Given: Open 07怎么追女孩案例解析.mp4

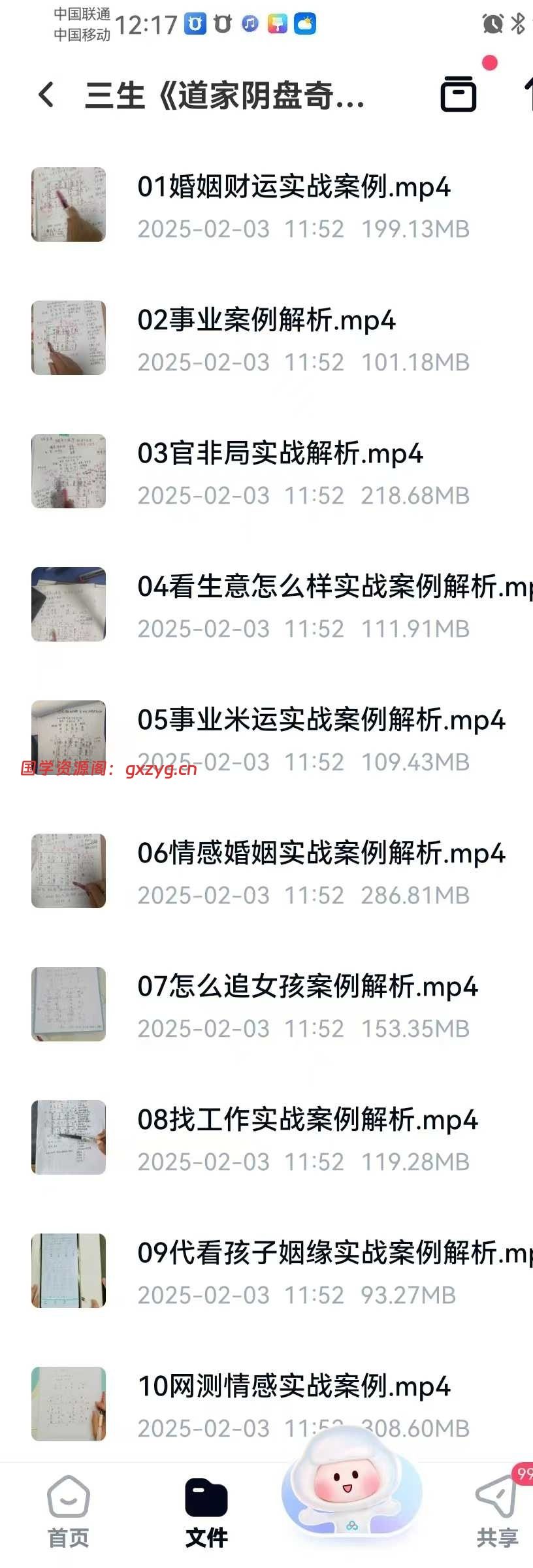Looking at the screenshot, I should (307, 987).
